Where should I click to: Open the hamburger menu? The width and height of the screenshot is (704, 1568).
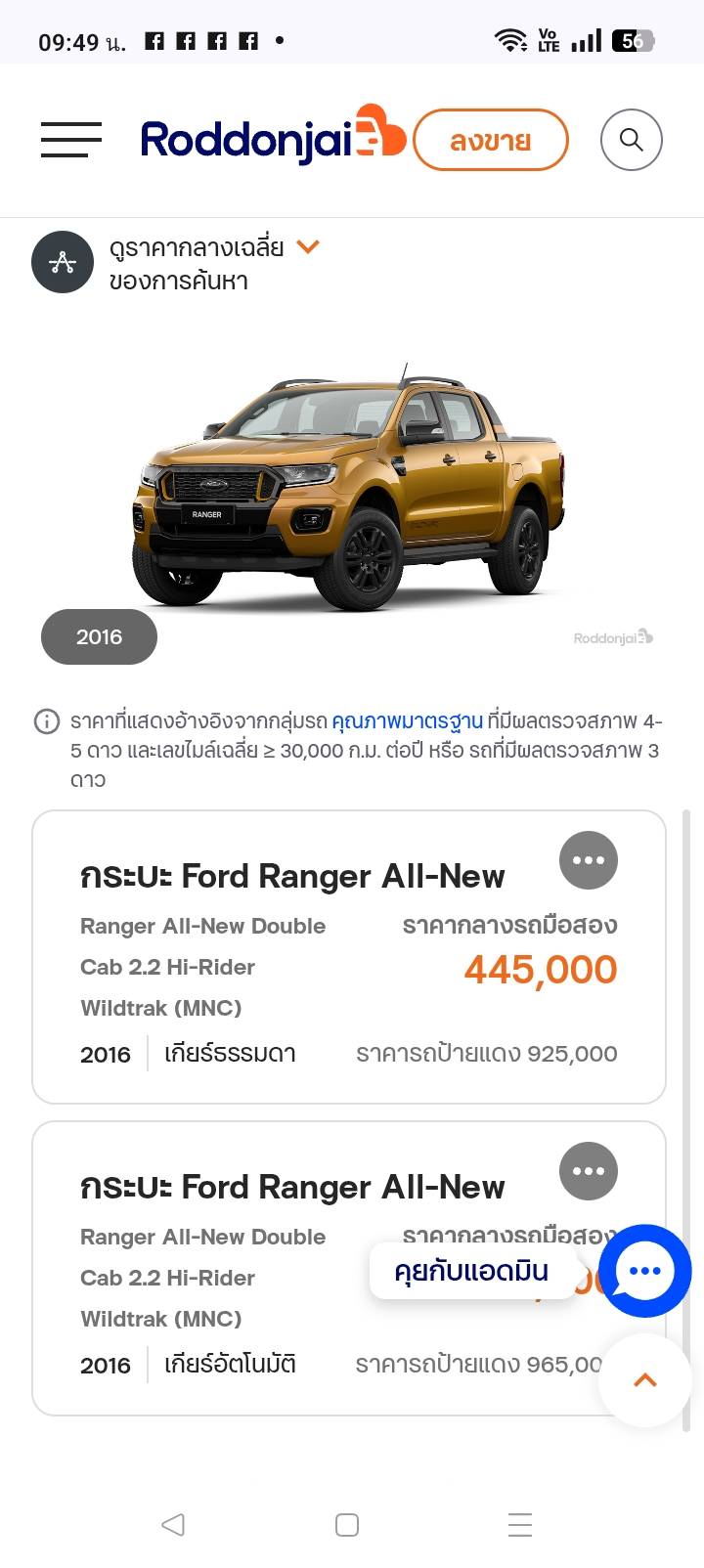[71, 140]
